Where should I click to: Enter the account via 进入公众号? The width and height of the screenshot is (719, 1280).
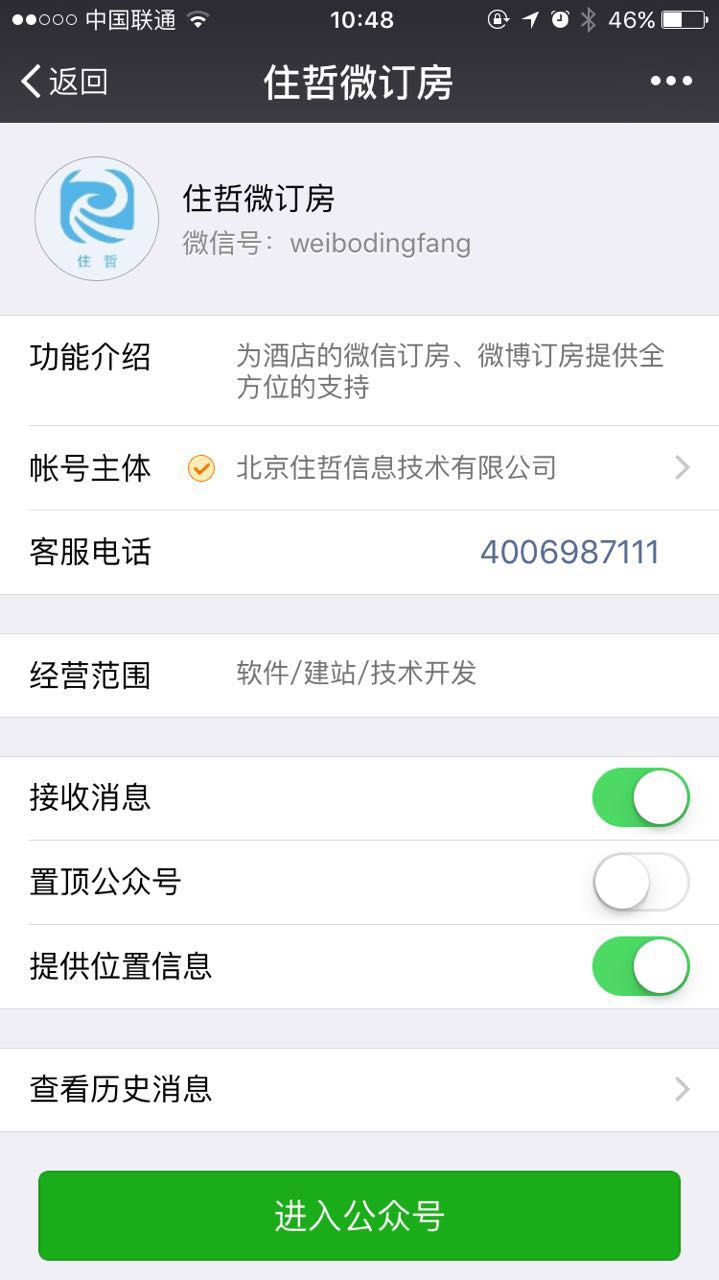coord(359,1216)
